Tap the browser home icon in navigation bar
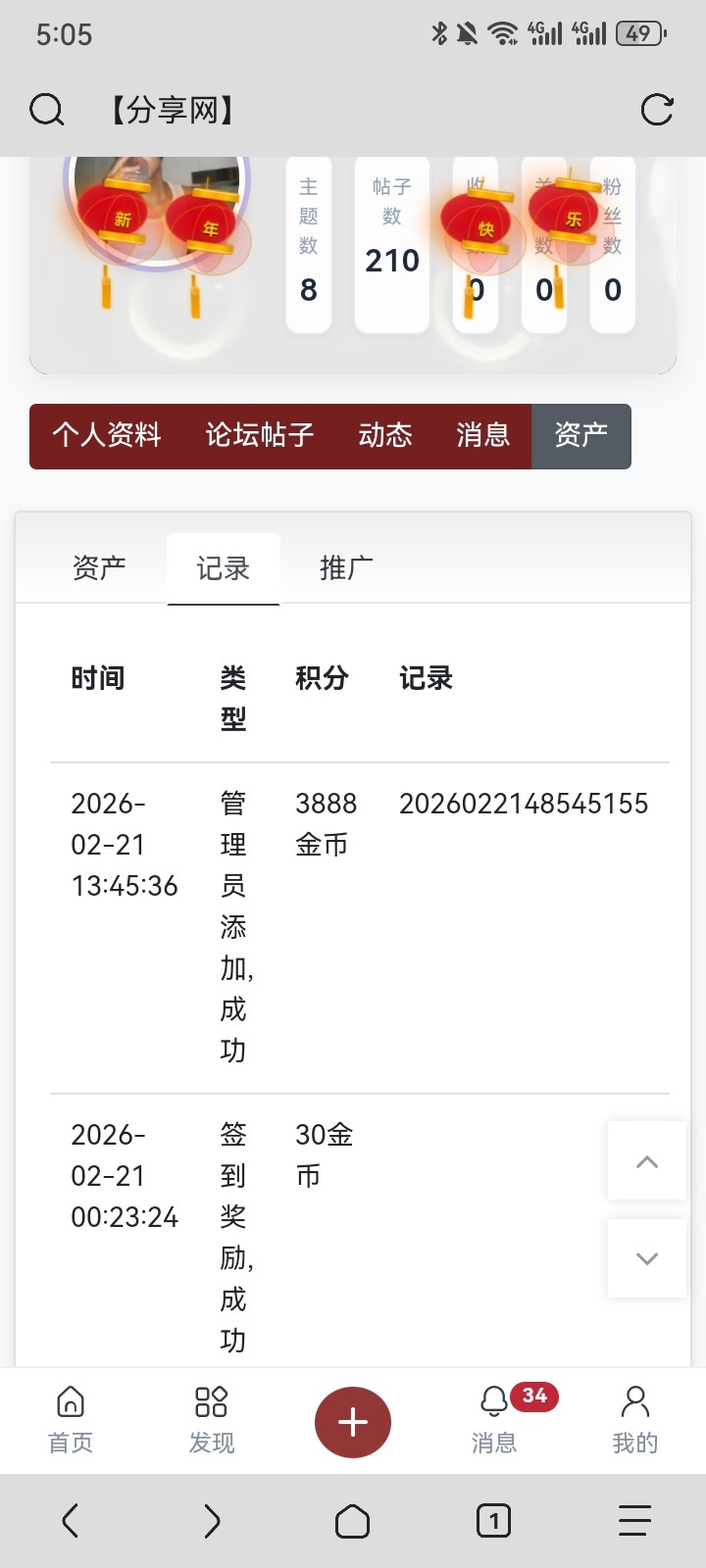Viewport: 706px width, 1568px height. pos(352,1521)
